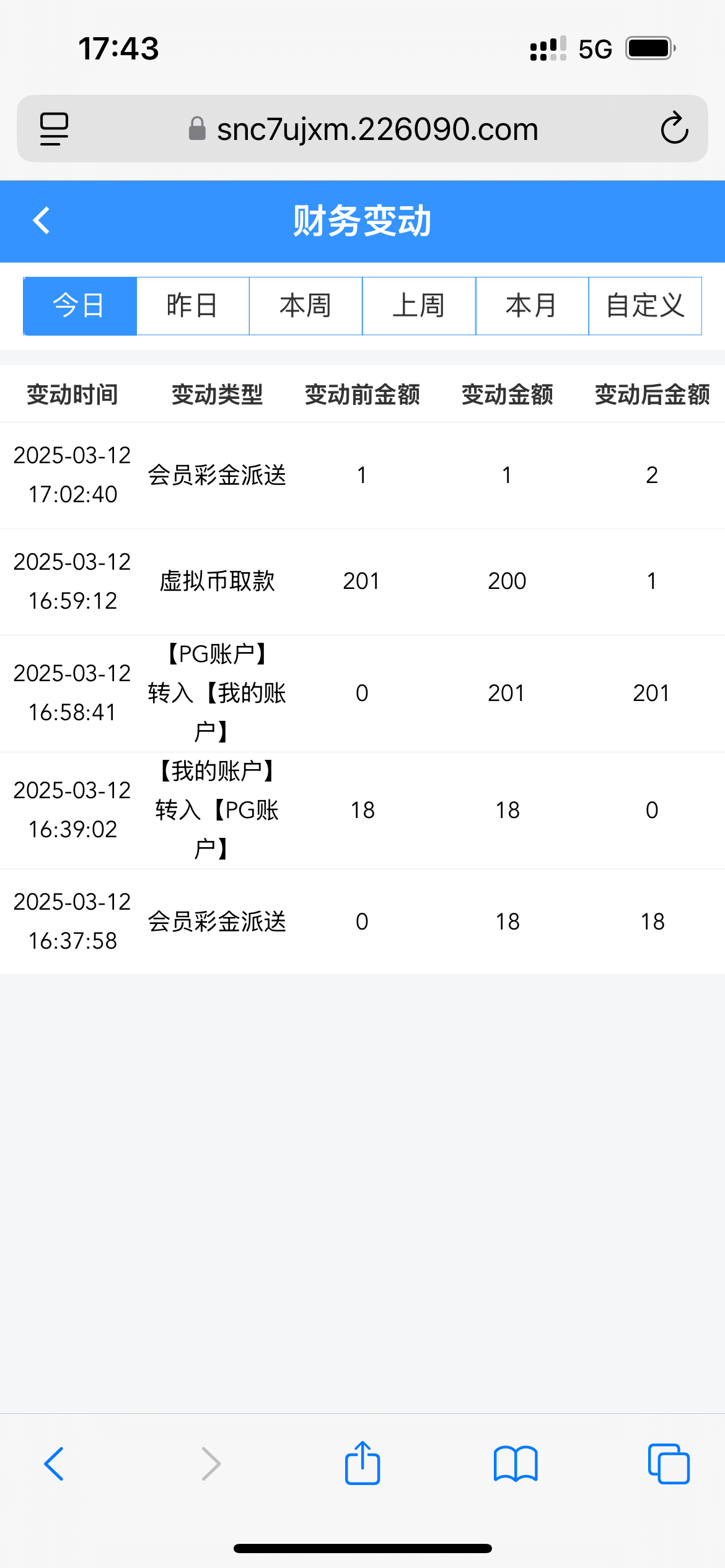Go back from the 财务变动 page
Image resolution: width=725 pixels, height=1568 pixels.
[42, 220]
